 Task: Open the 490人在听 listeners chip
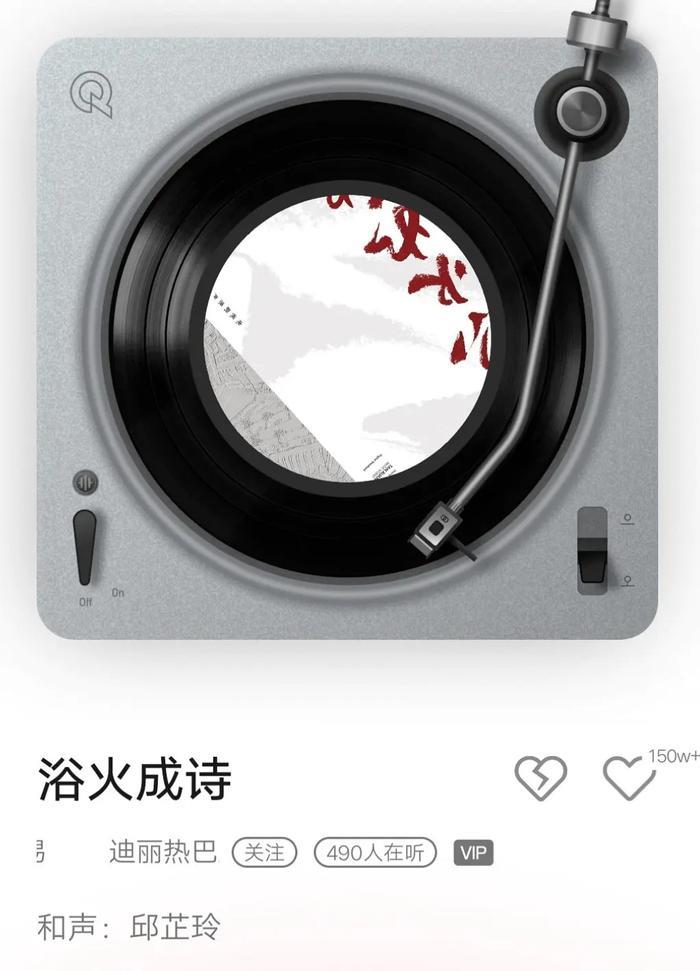(x=375, y=852)
